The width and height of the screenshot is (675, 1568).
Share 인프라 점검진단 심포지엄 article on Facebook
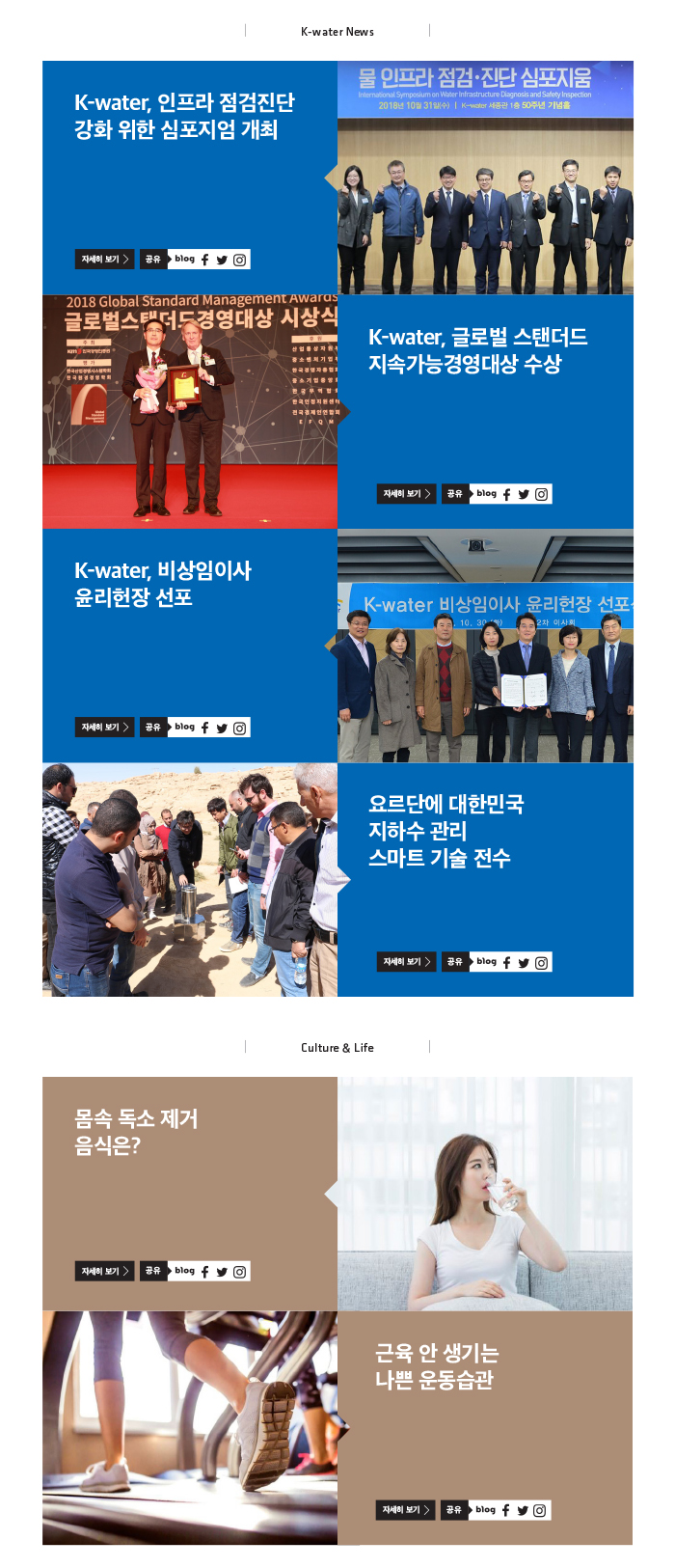coord(204,260)
